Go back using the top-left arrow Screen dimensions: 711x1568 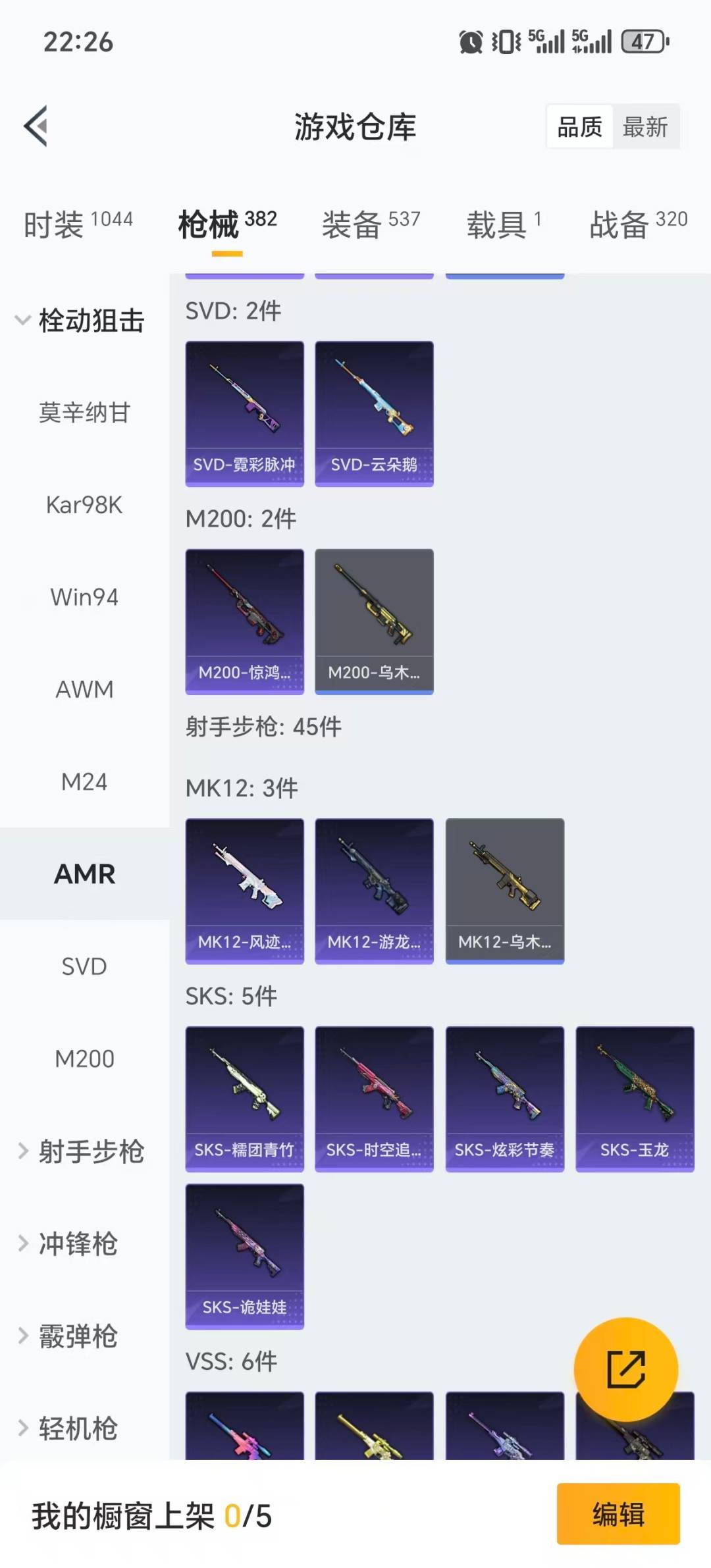36,126
